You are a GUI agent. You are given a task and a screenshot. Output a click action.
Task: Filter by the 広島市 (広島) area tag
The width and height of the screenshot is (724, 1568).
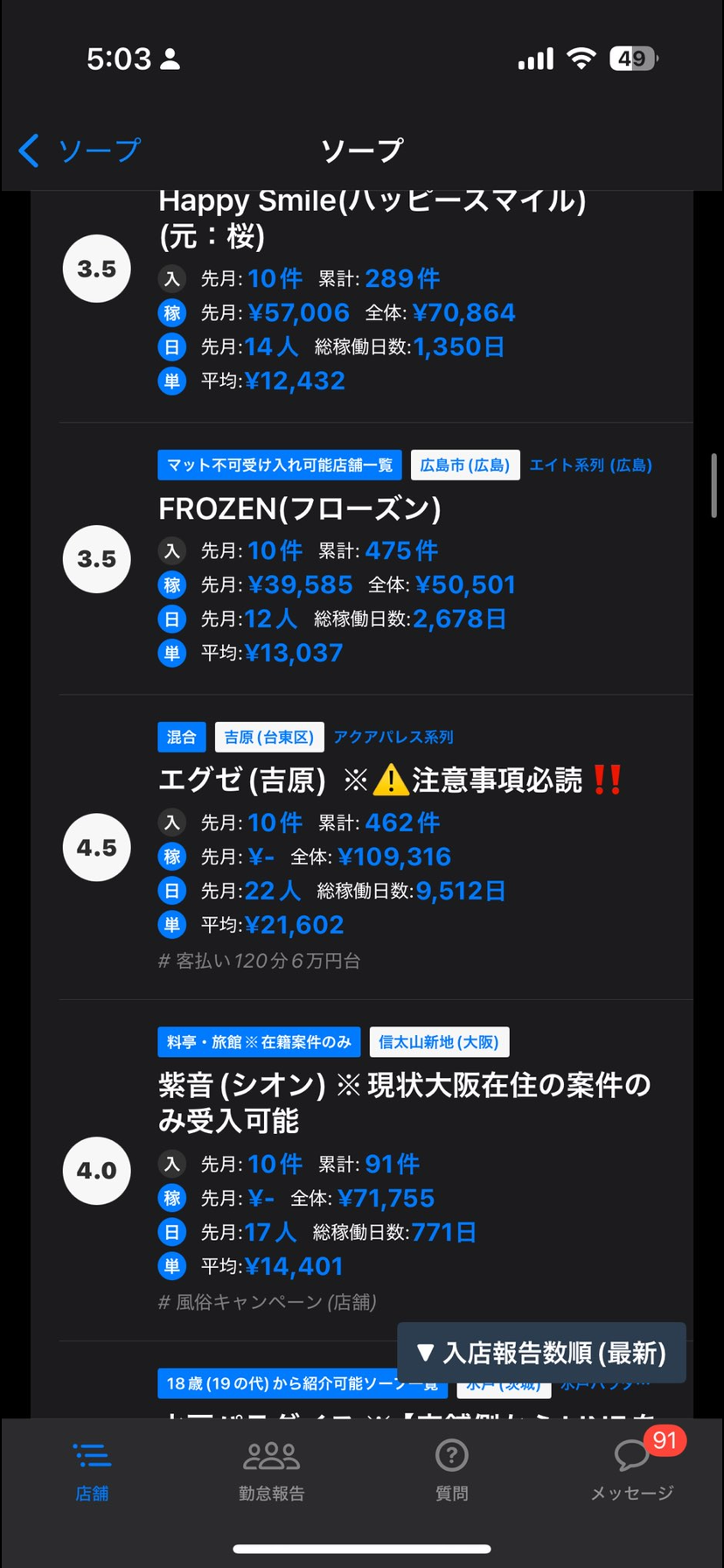coord(465,465)
